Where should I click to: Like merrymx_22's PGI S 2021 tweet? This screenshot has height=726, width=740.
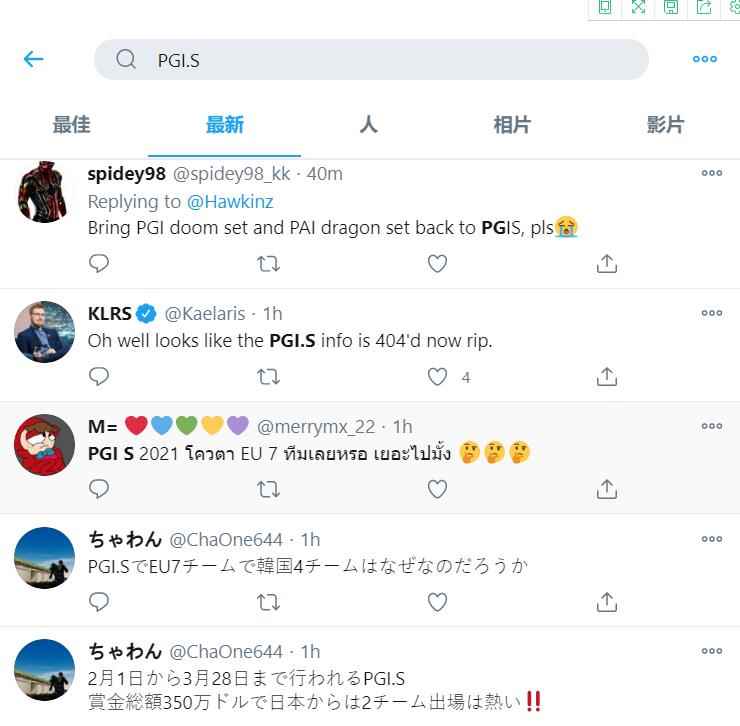pos(437,489)
